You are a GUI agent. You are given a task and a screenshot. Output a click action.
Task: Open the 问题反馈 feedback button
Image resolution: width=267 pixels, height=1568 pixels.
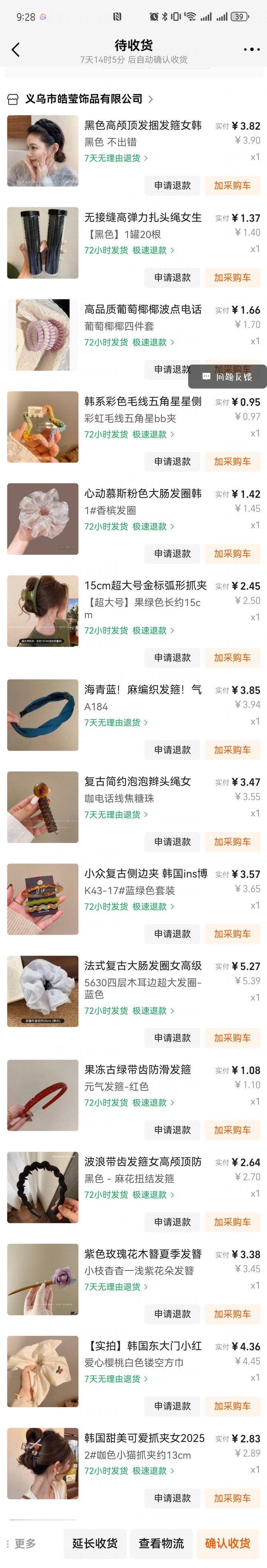tap(227, 377)
